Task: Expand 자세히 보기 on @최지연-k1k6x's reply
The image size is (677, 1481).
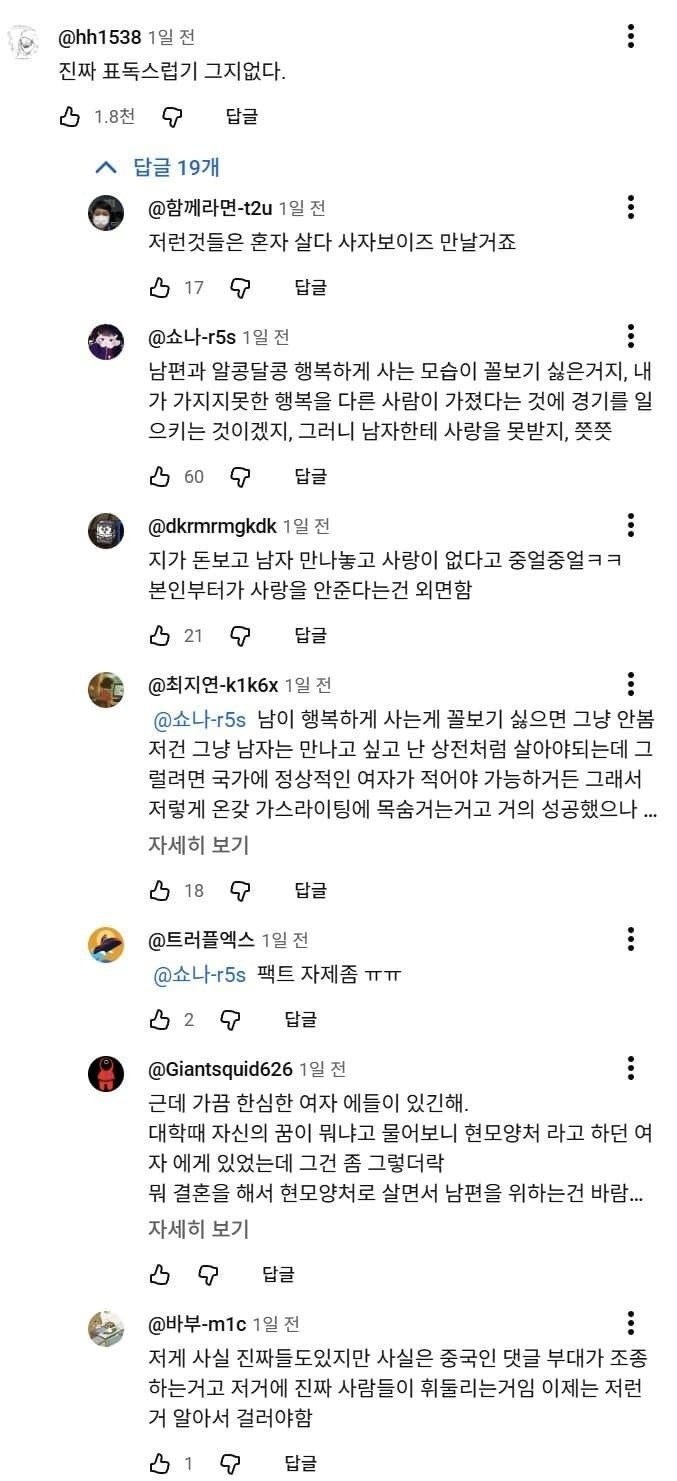Action: (x=198, y=845)
